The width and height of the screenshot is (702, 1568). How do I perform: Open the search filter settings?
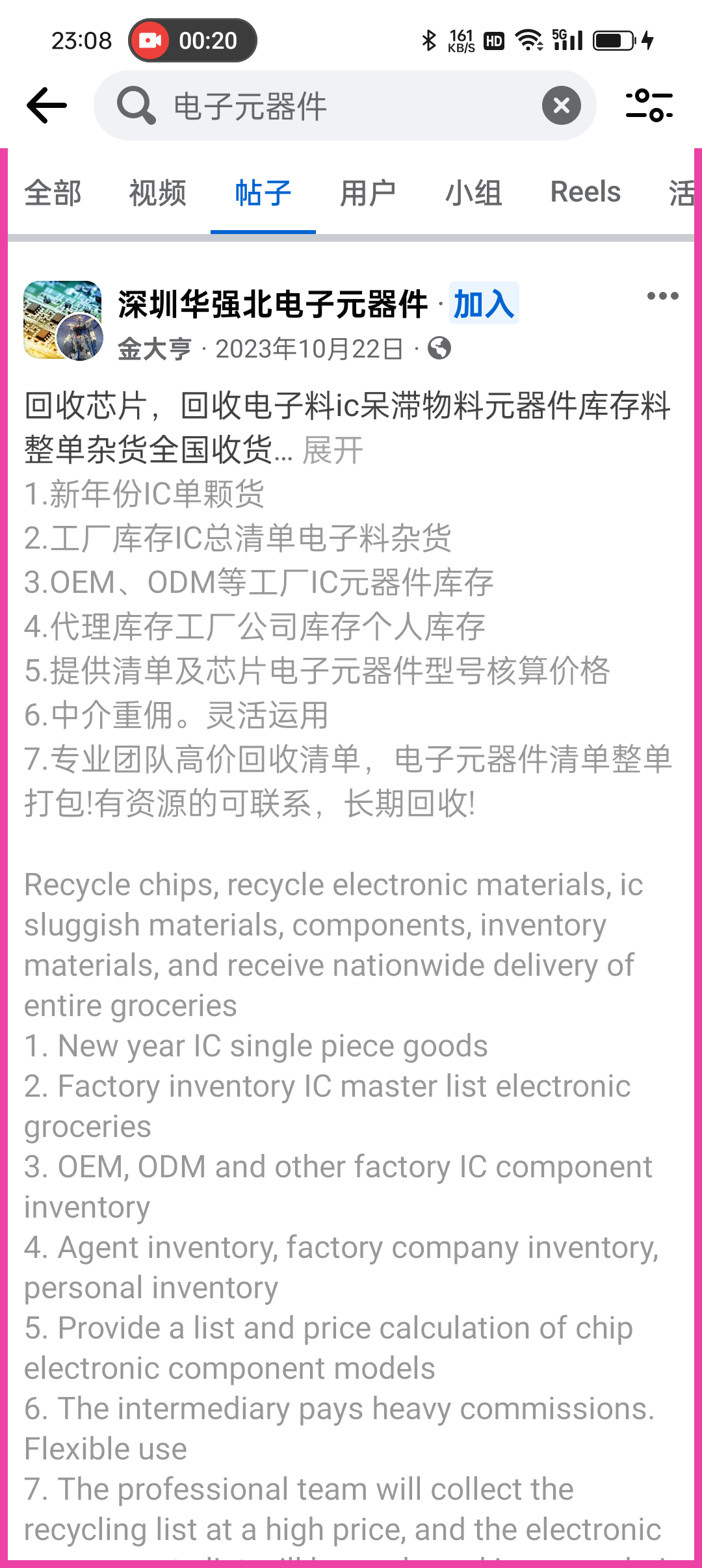tap(649, 105)
